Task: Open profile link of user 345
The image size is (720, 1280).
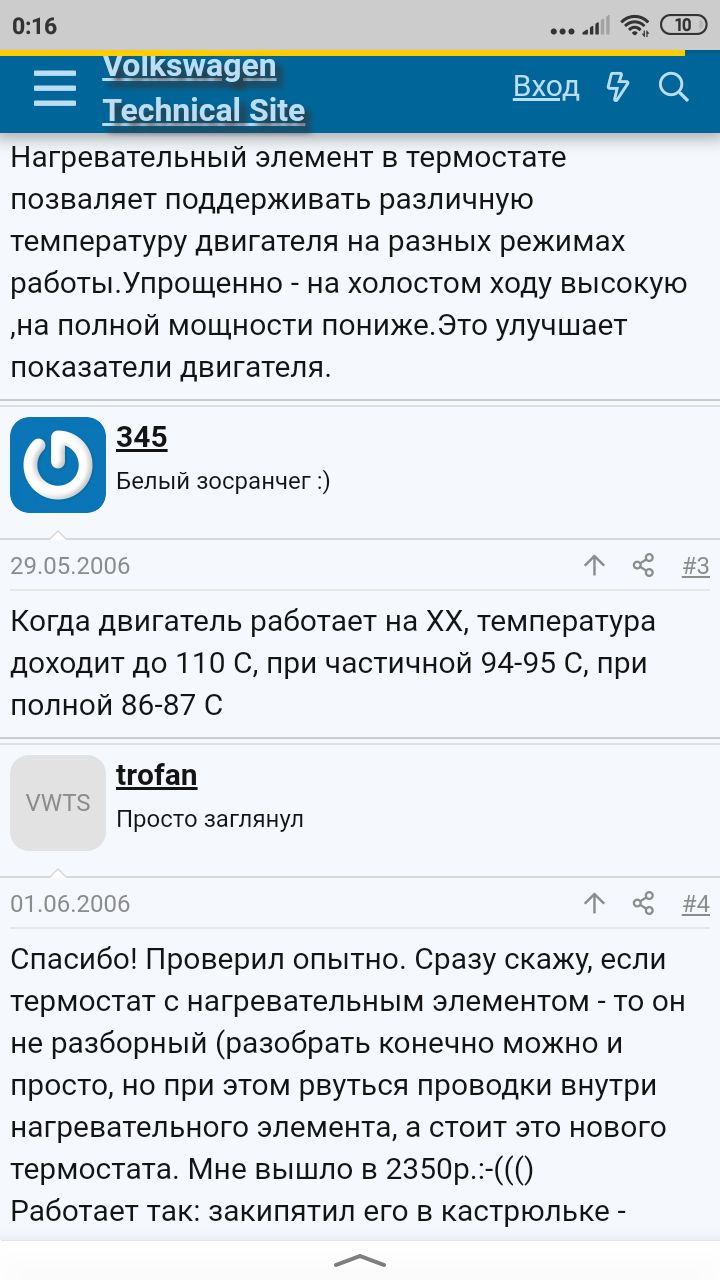Action: pos(142,437)
